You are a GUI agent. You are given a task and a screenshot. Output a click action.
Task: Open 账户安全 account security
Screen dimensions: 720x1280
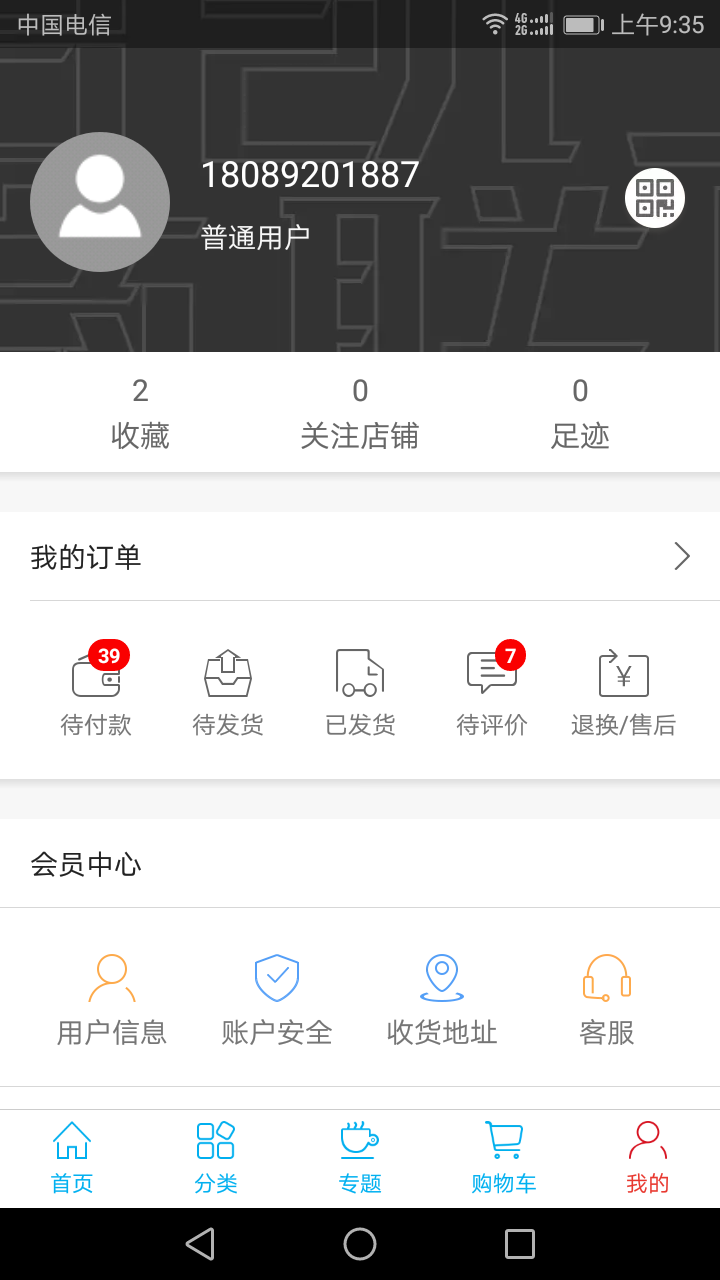tap(277, 999)
